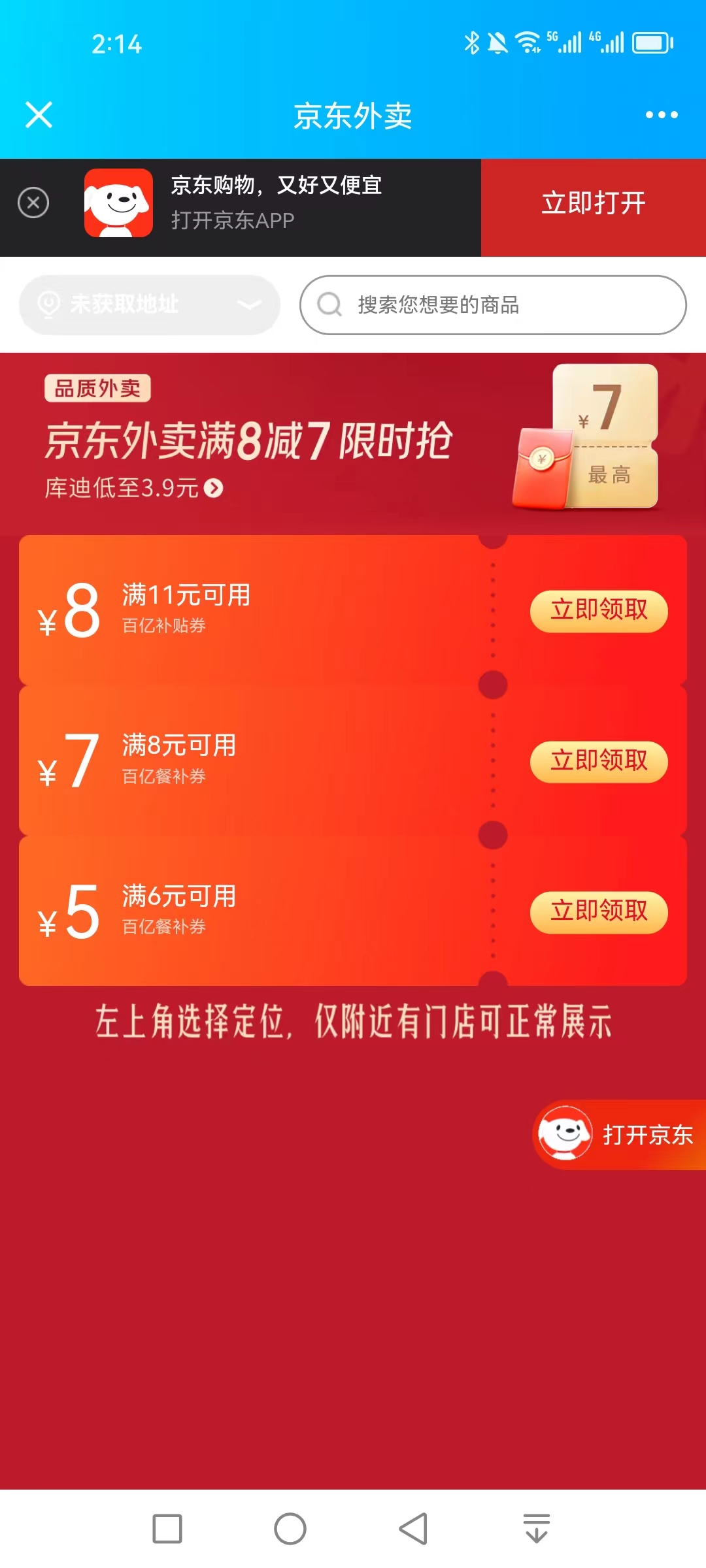The image size is (706, 1568).
Task: Expand the 未获取地址 location dropdown
Action: [150, 304]
